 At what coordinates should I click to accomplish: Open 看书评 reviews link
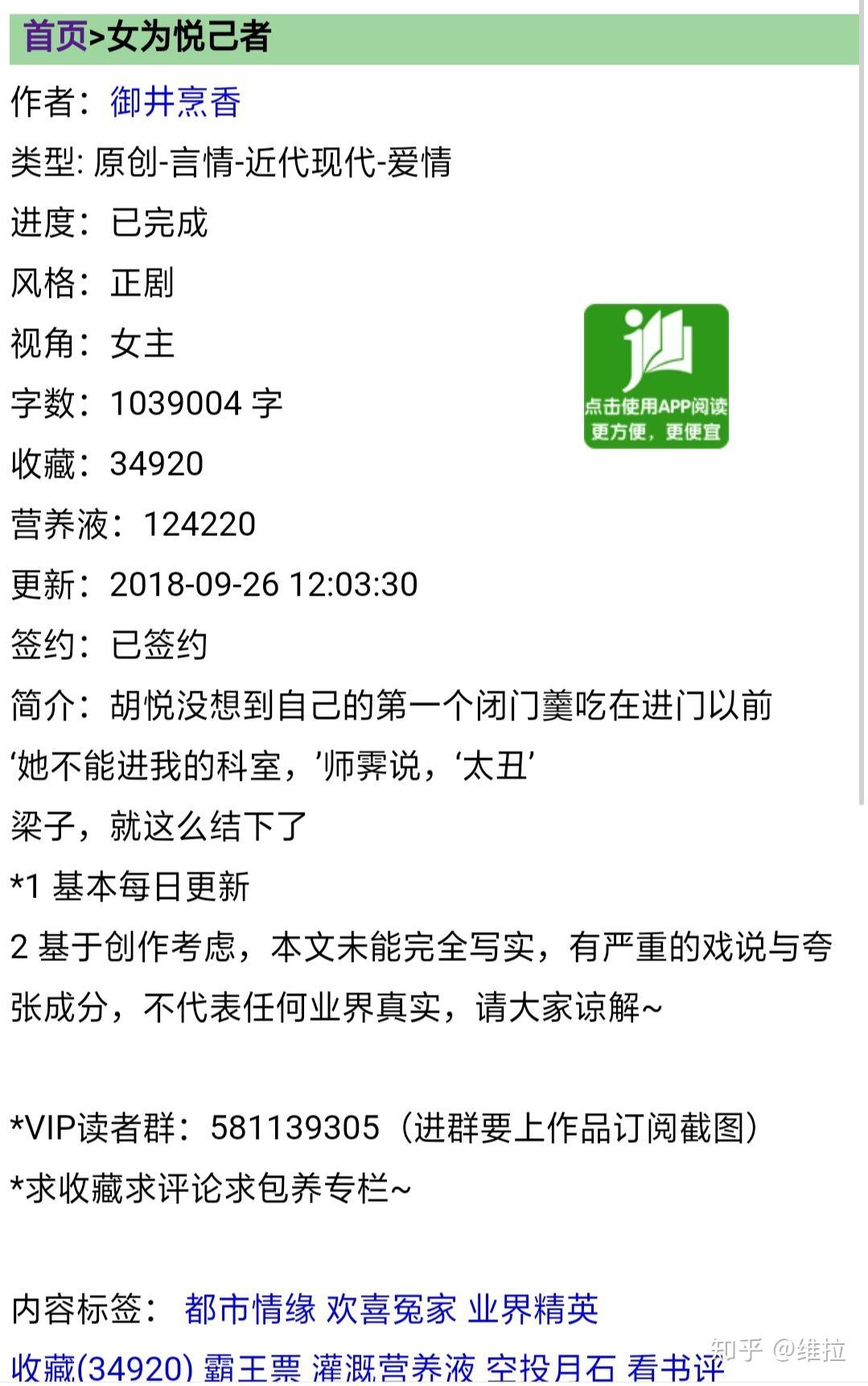pyautogui.click(x=675, y=1367)
